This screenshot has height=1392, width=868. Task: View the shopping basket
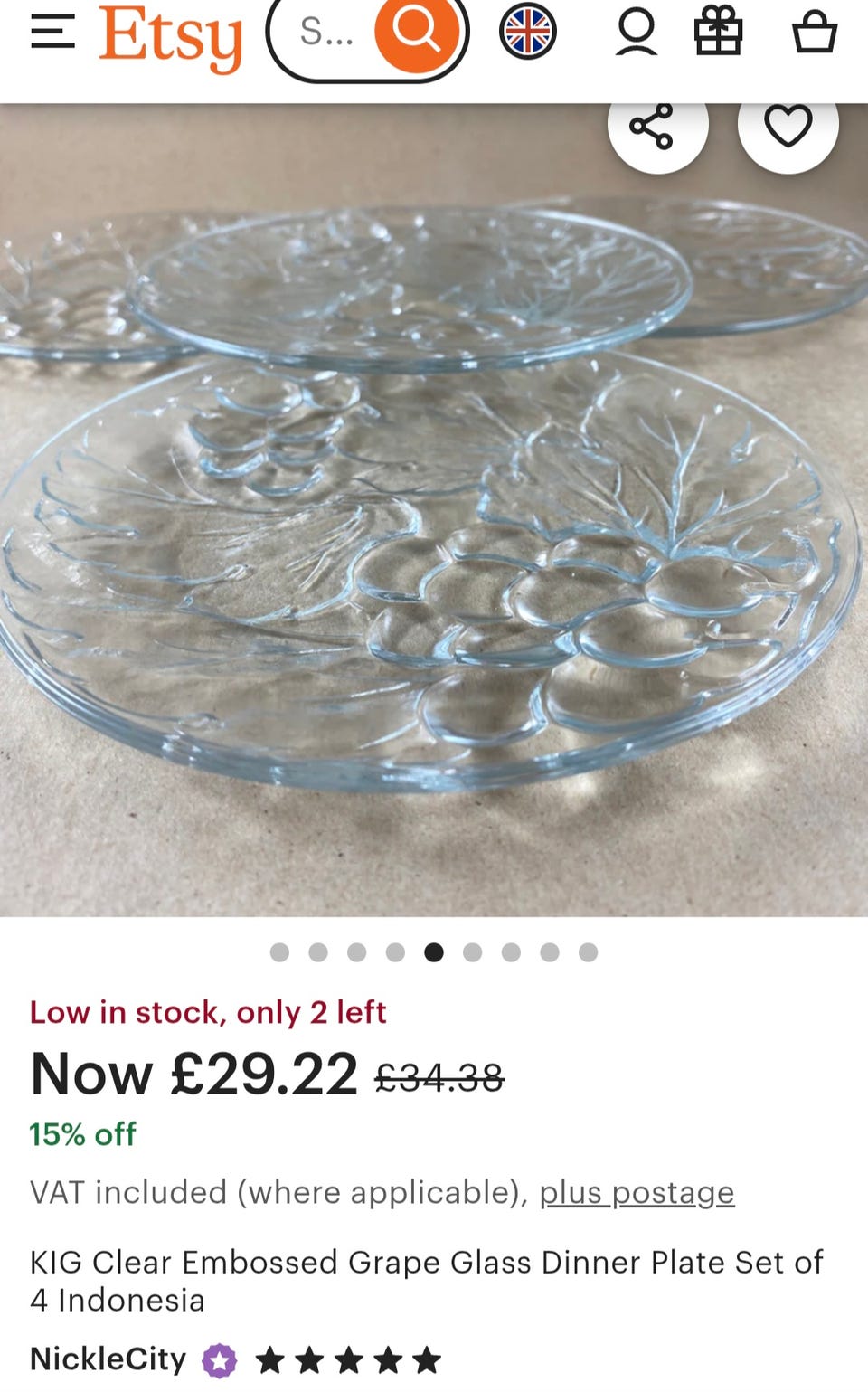click(x=814, y=33)
